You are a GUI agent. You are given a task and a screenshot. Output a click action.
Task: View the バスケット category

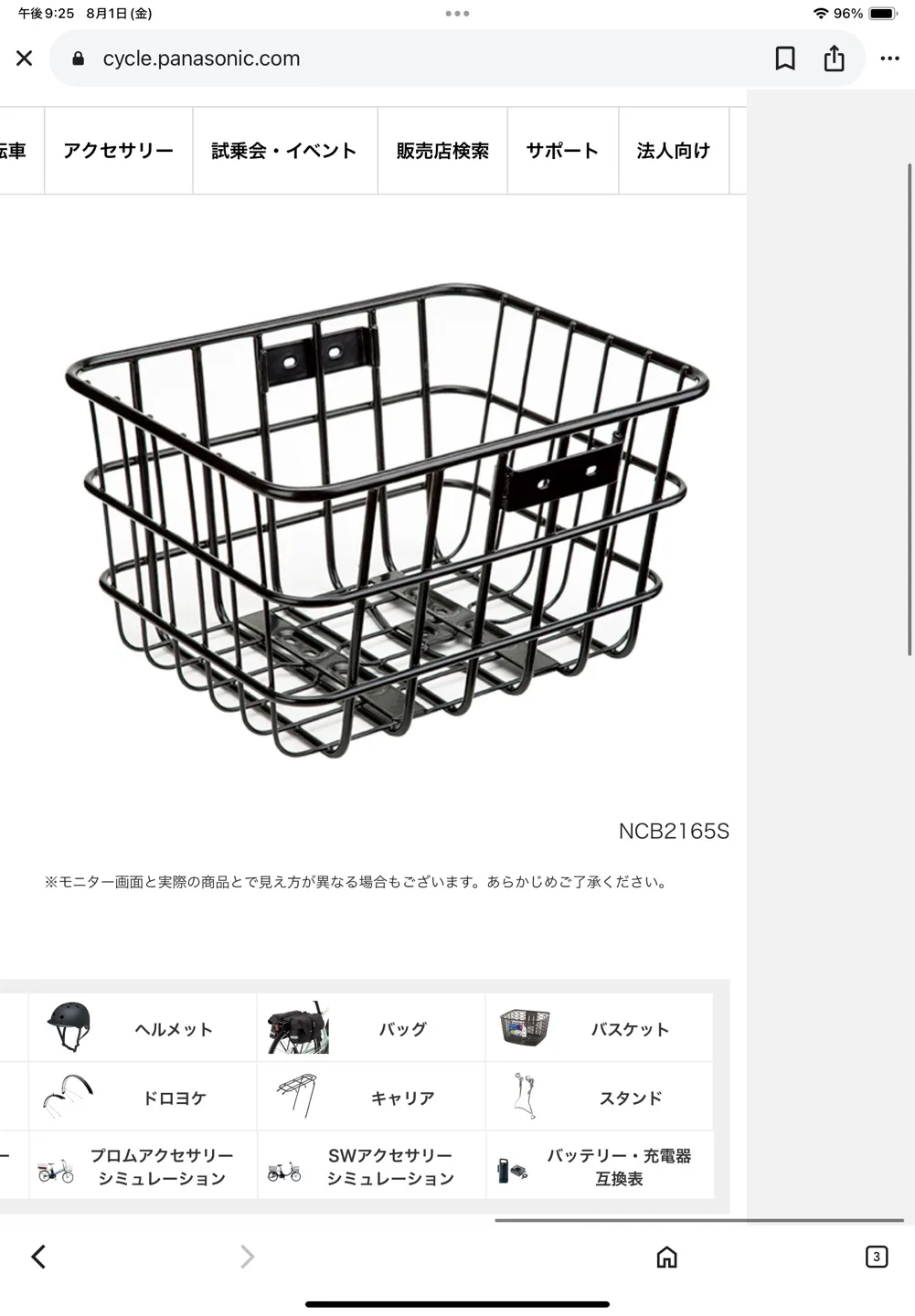599,1028
